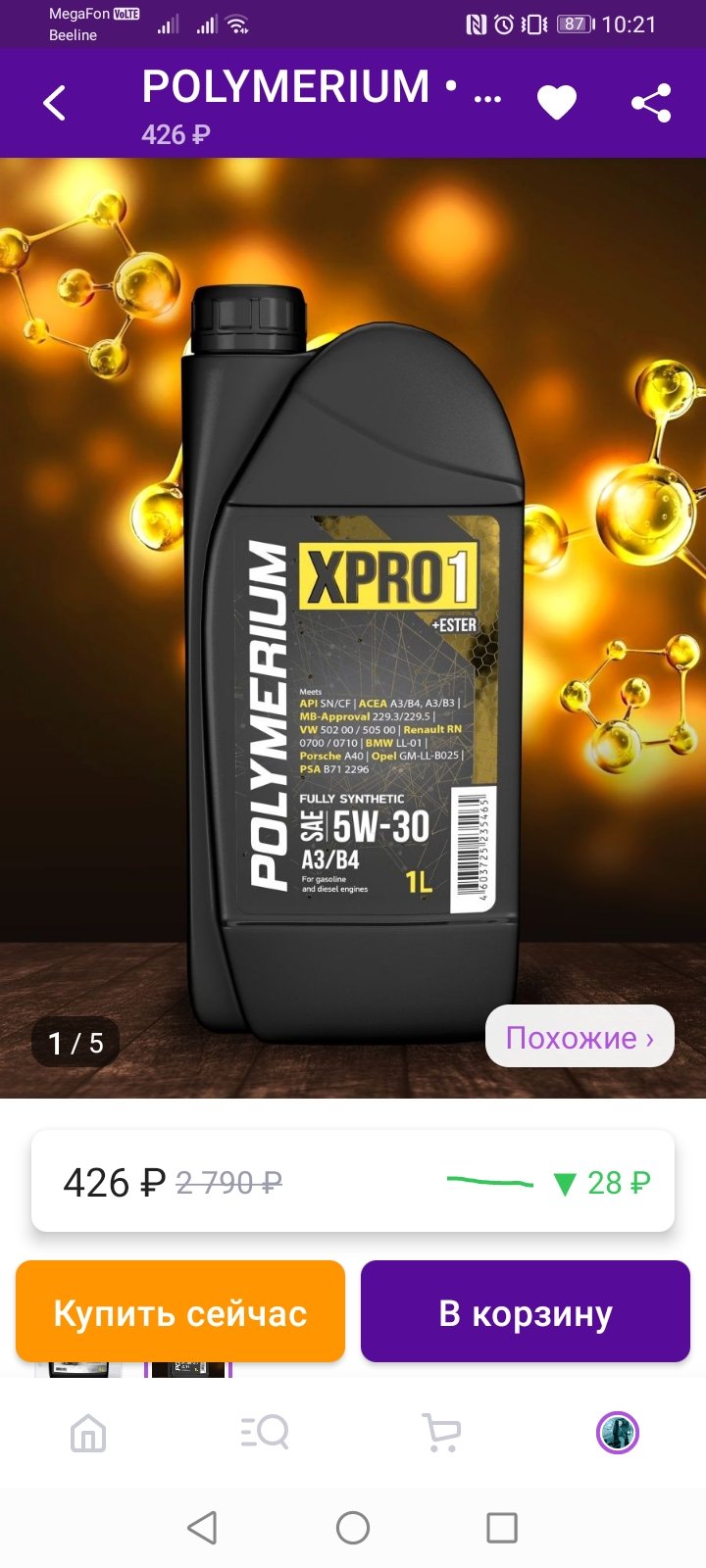Open the shopping cart tab
The image size is (706, 1568).
pos(441,1433)
